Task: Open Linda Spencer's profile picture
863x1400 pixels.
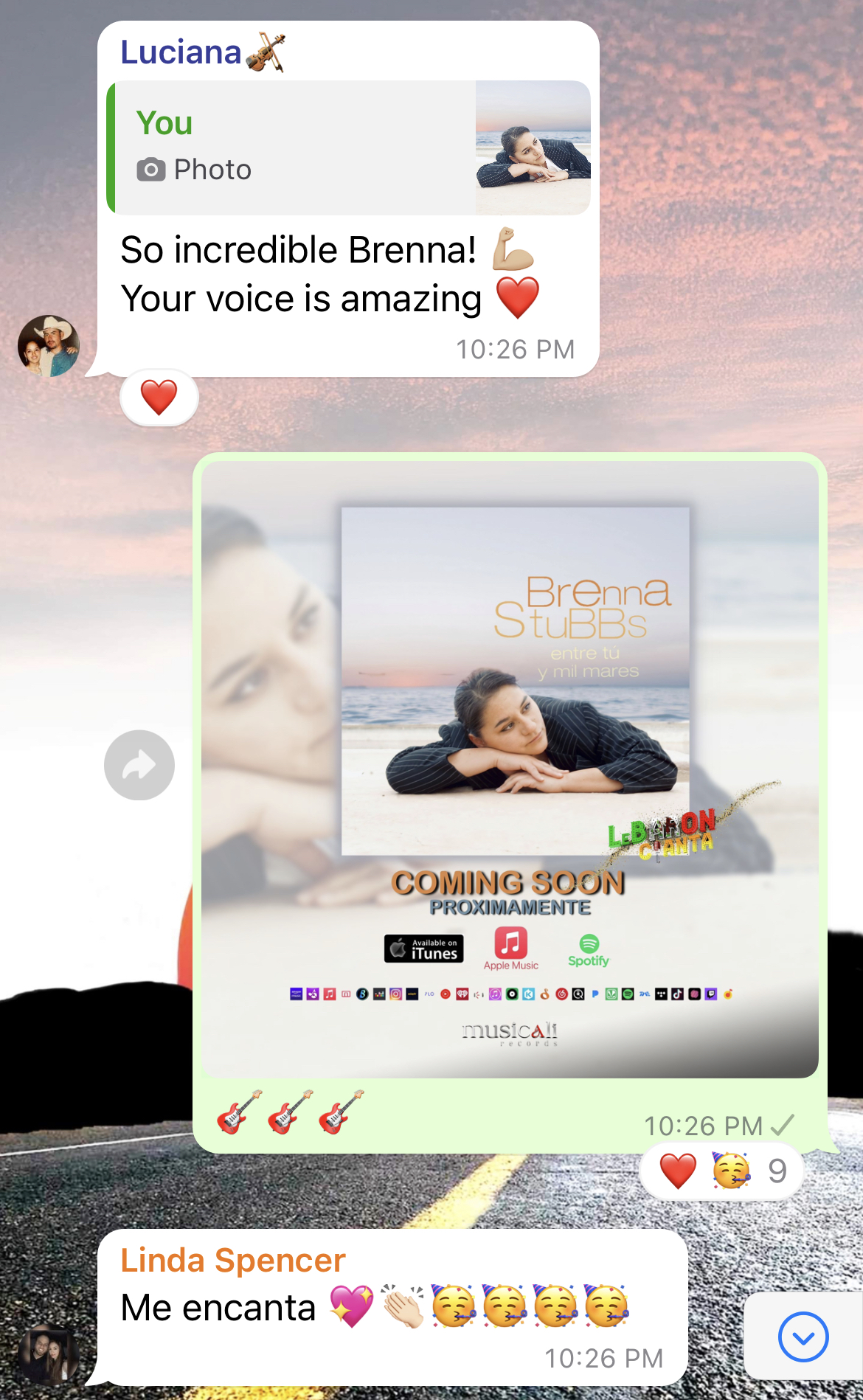Action: click(49, 1354)
